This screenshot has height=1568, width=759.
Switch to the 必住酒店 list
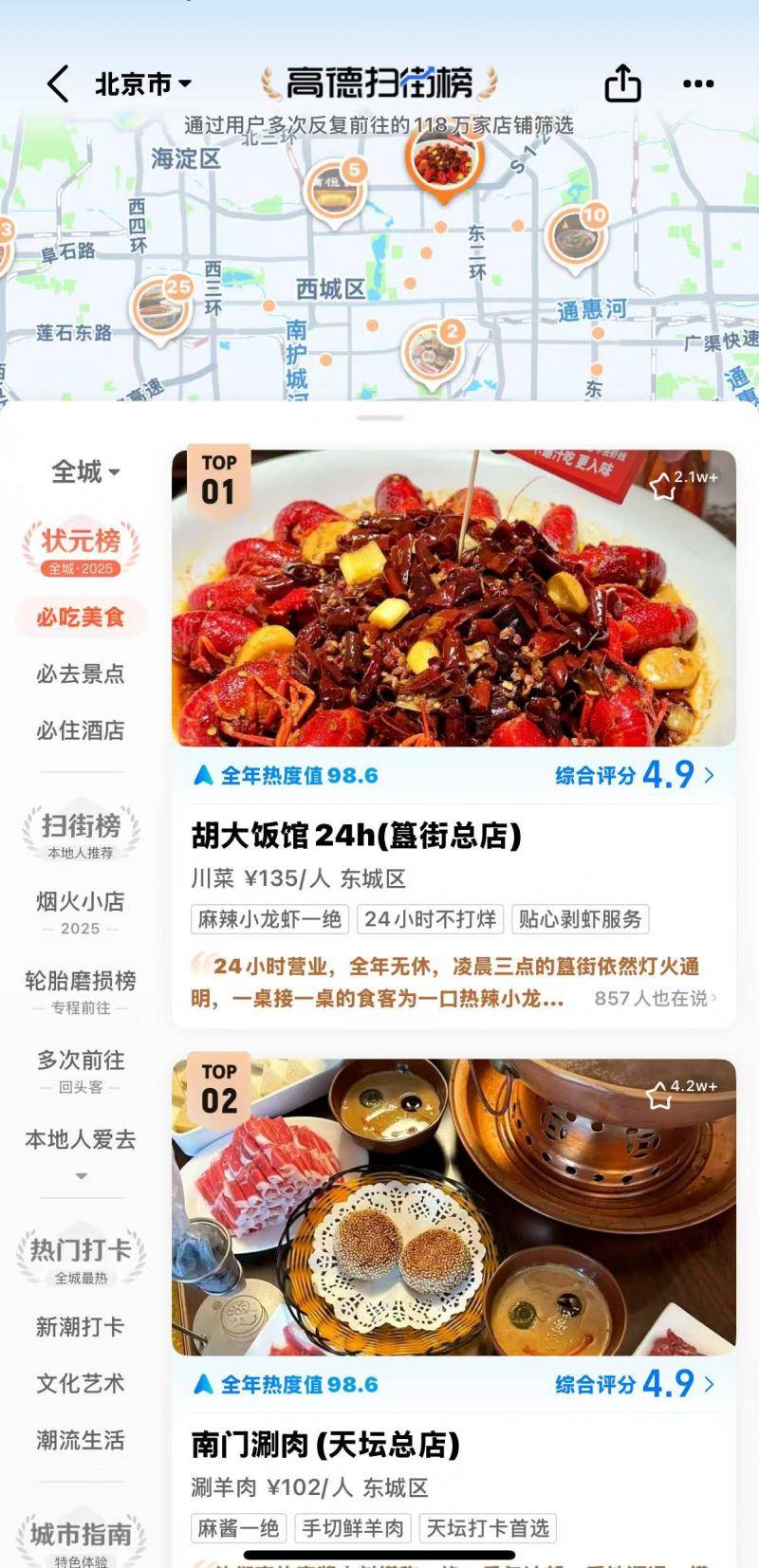(81, 730)
